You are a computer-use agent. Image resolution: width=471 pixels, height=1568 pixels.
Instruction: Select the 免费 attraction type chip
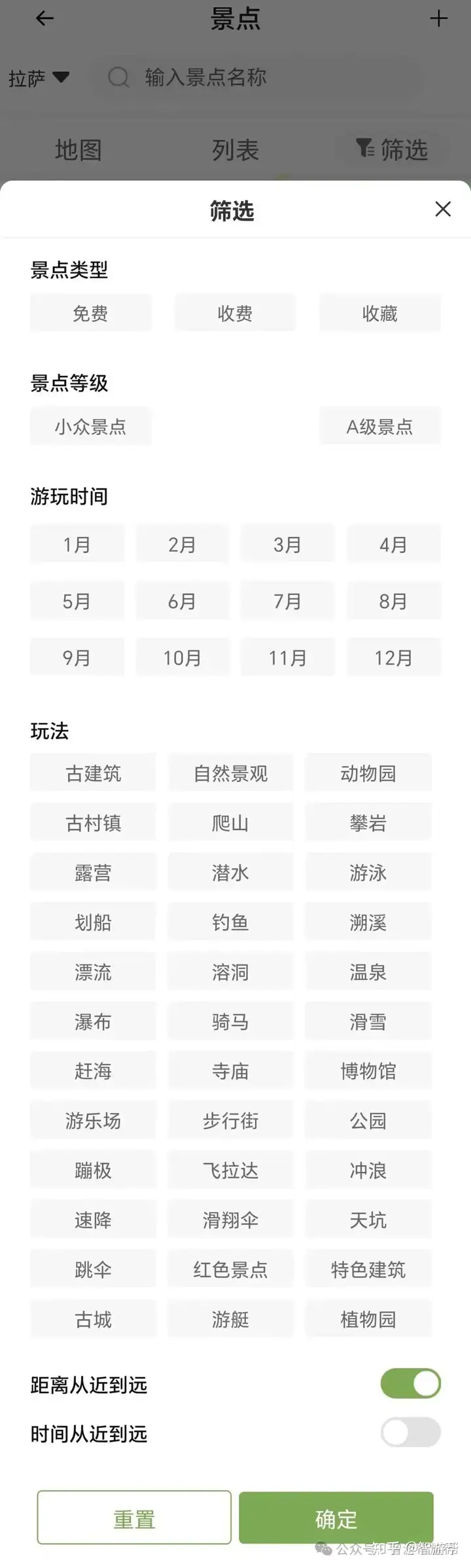90,314
